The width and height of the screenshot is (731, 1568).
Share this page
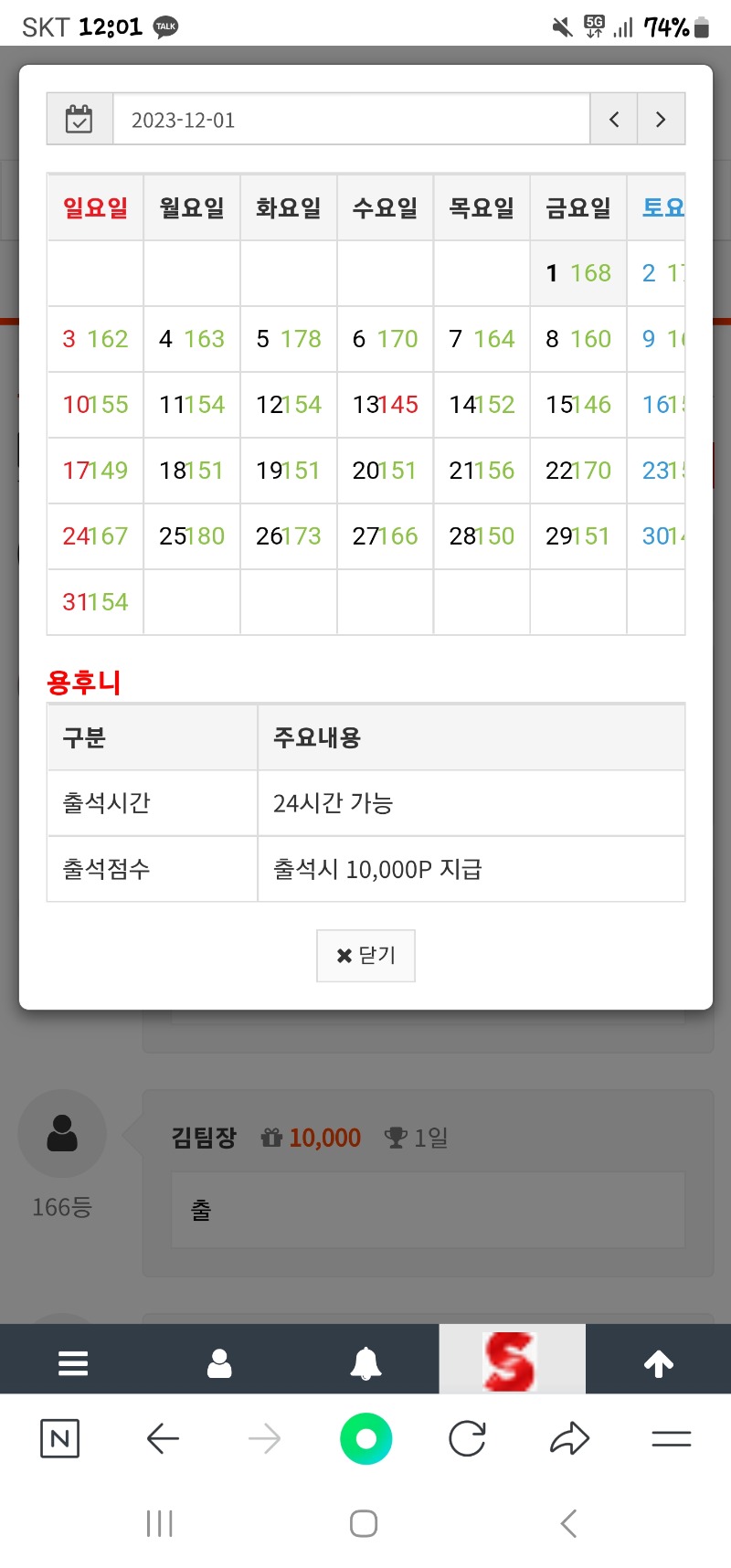tap(569, 1439)
